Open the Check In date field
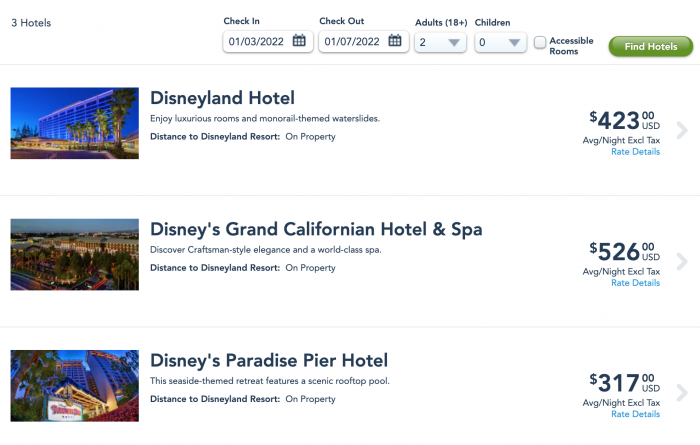The width and height of the screenshot is (700, 445). click(x=266, y=42)
